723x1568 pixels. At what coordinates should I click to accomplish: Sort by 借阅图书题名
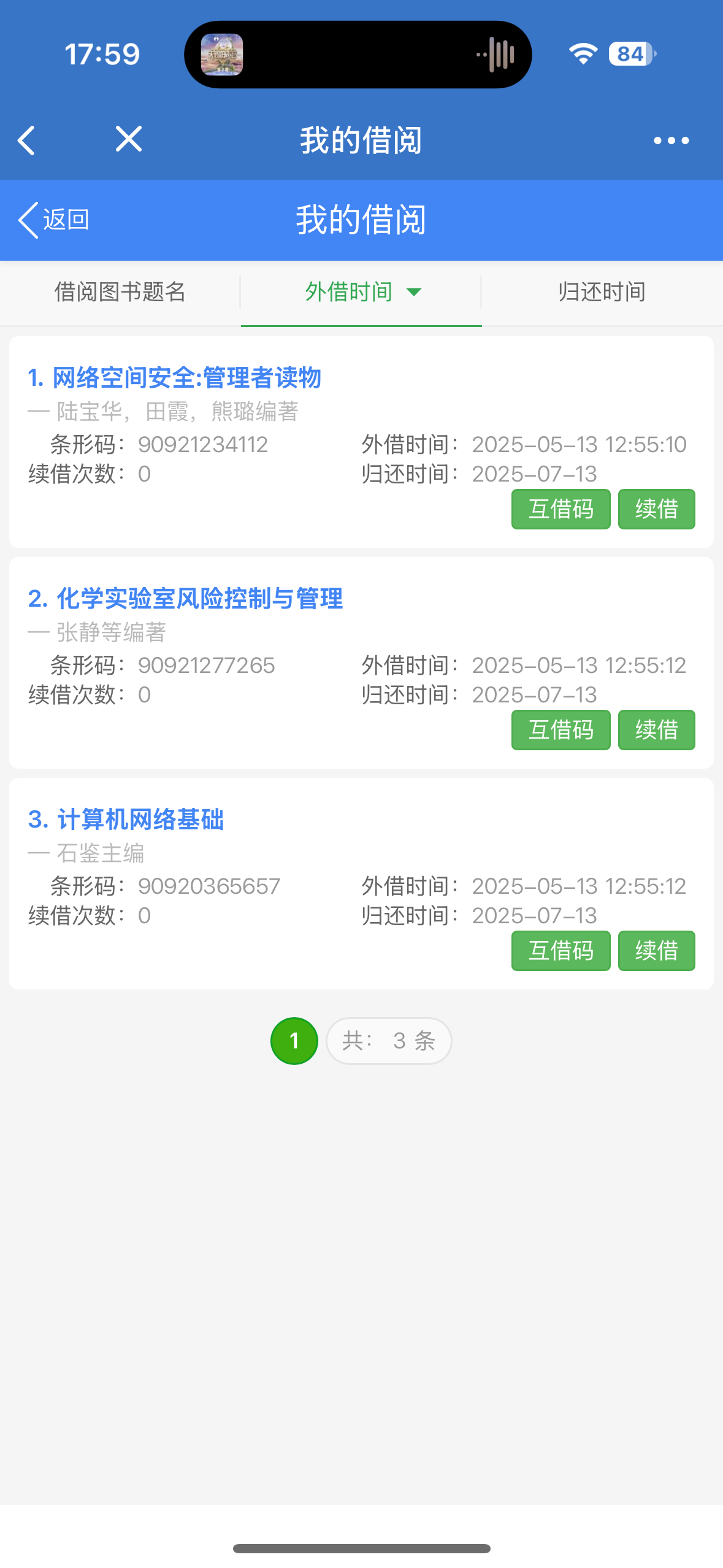120,292
